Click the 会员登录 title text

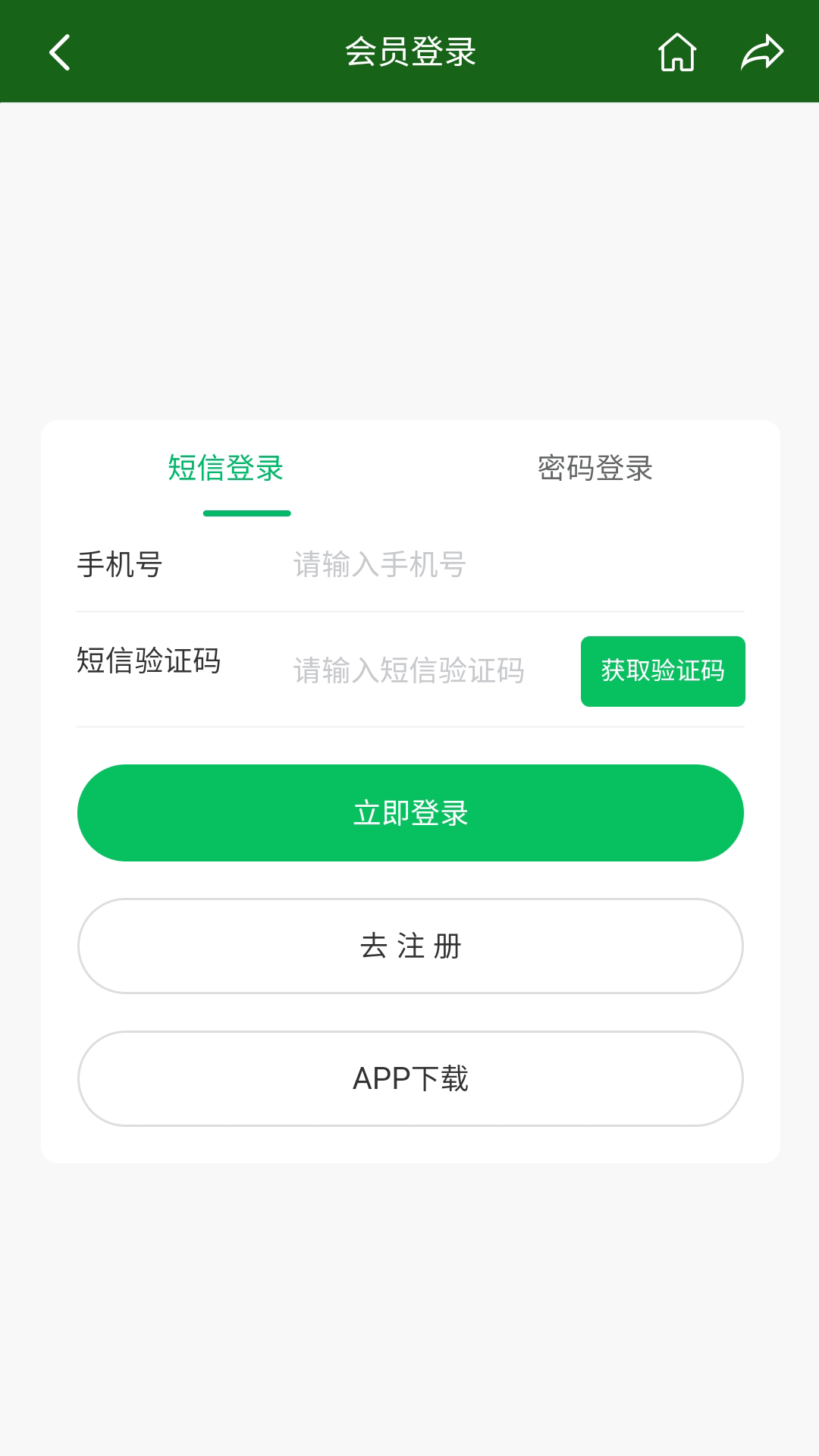pyautogui.click(x=409, y=52)
